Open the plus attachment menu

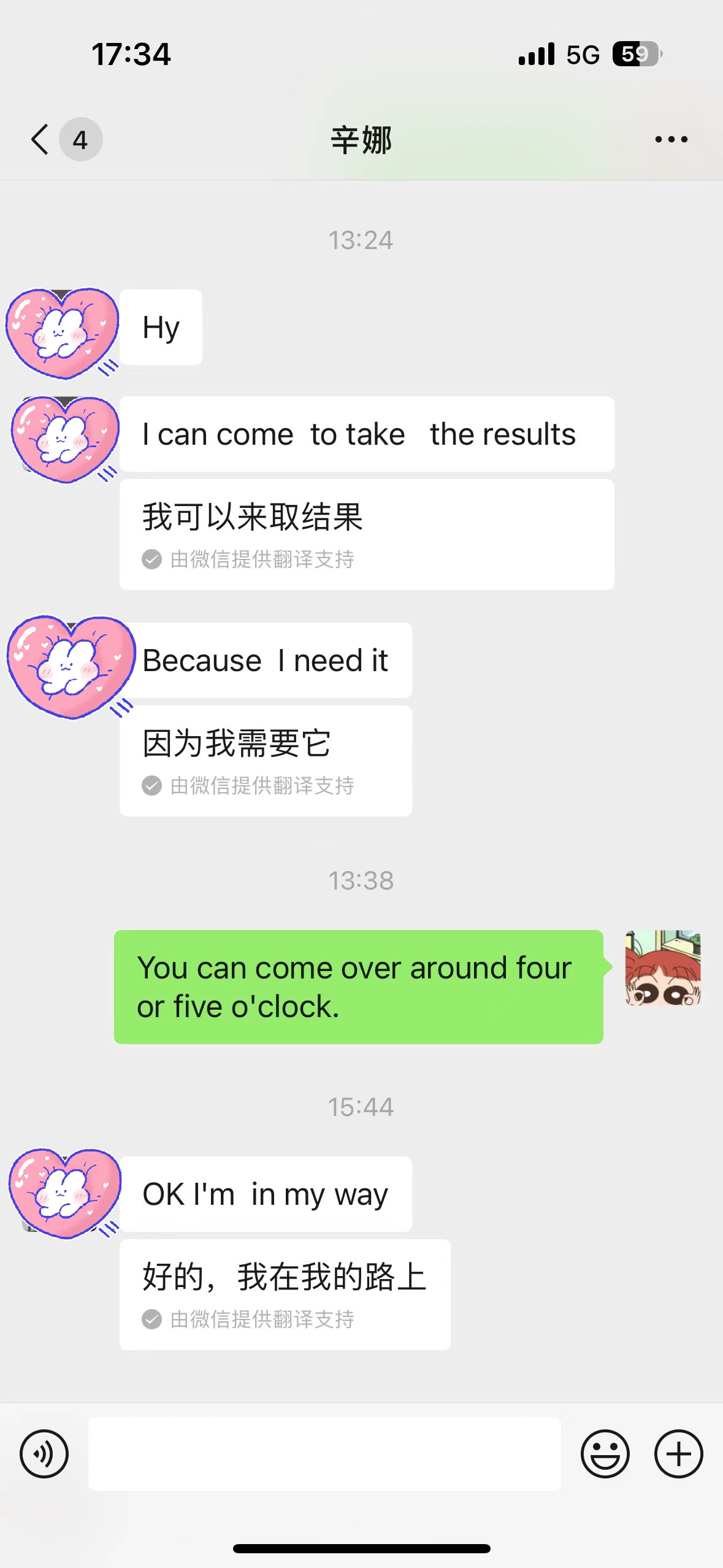pos(678,1453)
